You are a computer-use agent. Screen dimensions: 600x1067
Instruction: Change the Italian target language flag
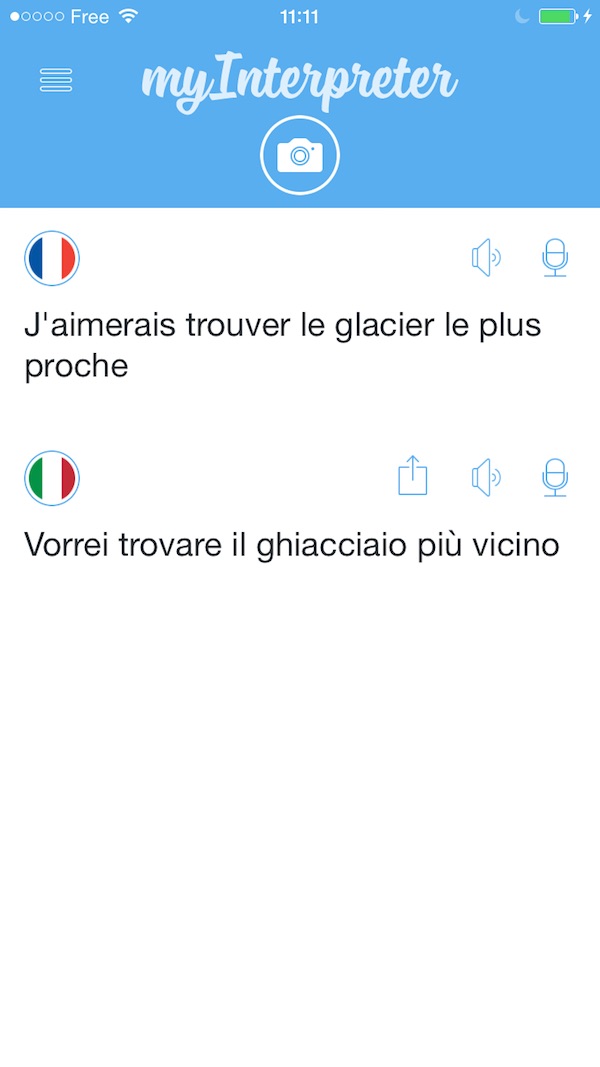point(52,478)
